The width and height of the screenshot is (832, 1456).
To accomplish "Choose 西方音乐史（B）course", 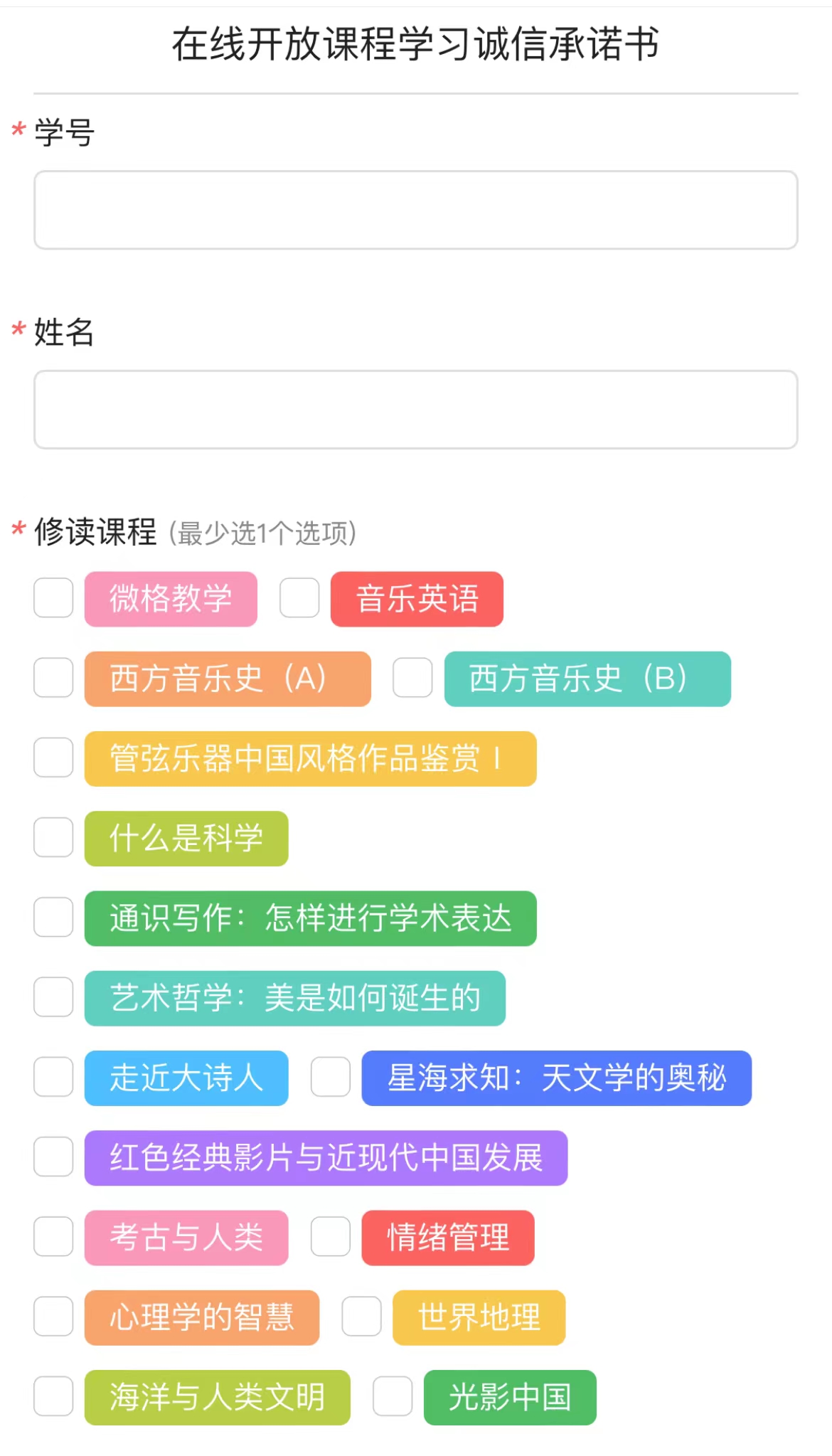I will (413, 677).
